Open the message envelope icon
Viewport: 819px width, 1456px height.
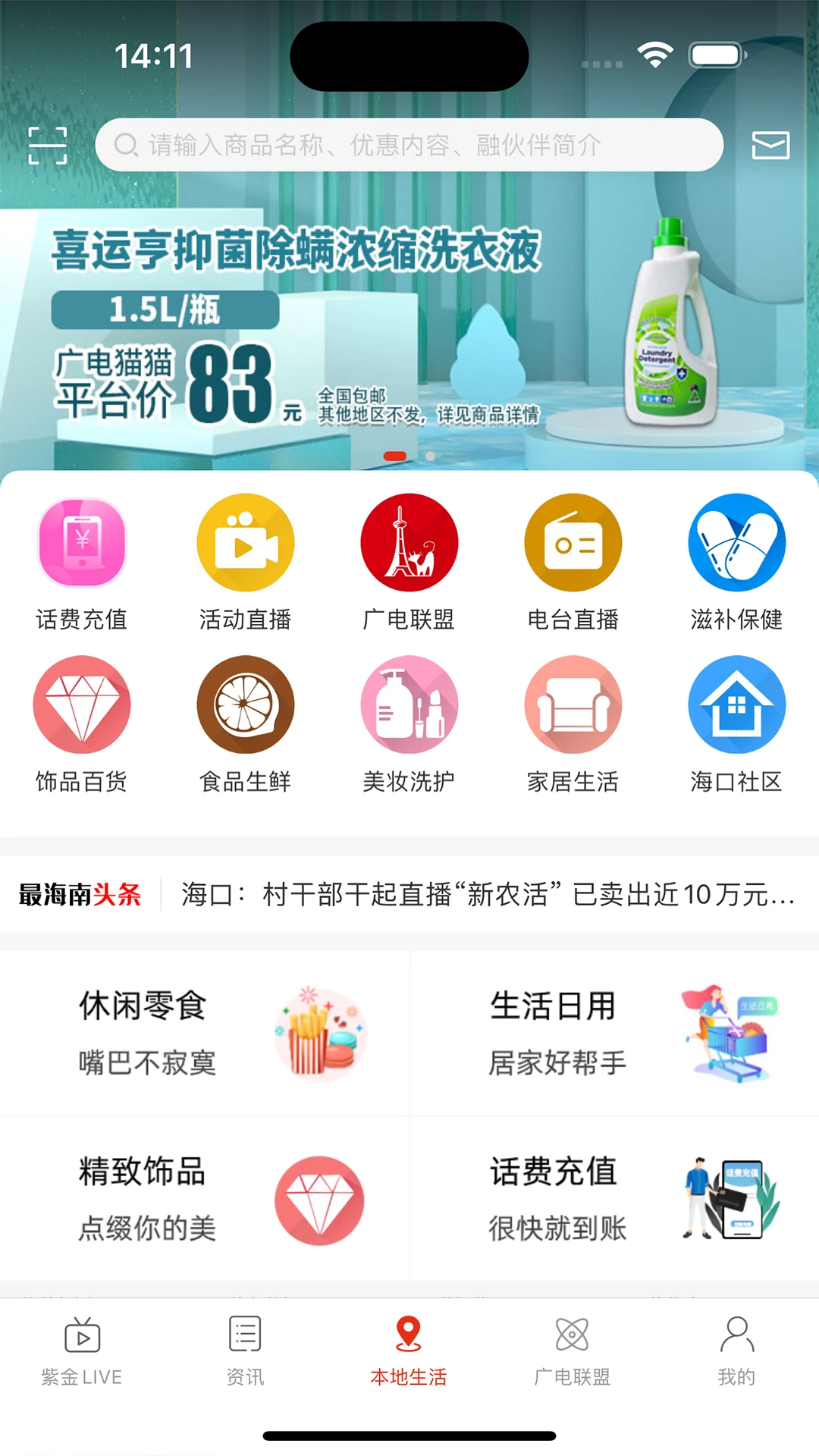pyautogui.click(x=770, y=144)
